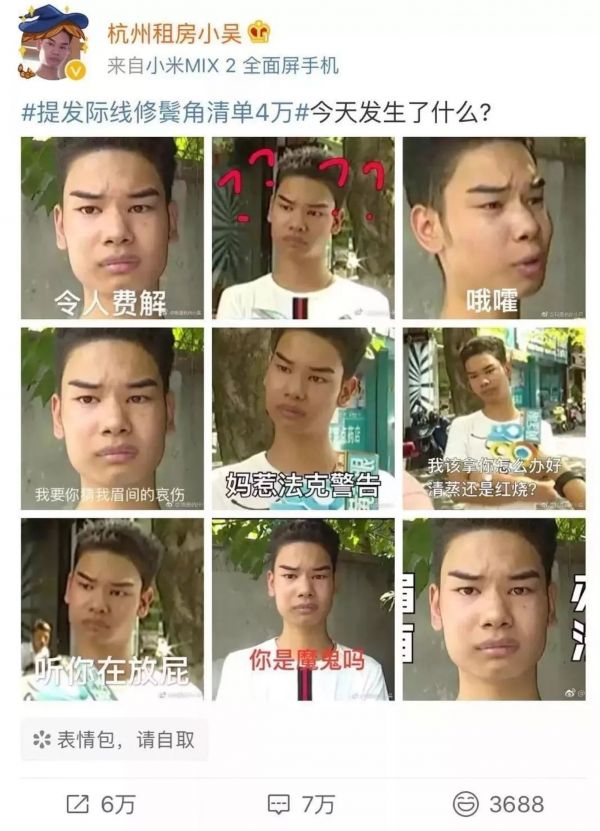The height and width of the screenshot is (831, 600).
Task: Open the image captioned 听你在放屁
Action: tap(112, 608)
